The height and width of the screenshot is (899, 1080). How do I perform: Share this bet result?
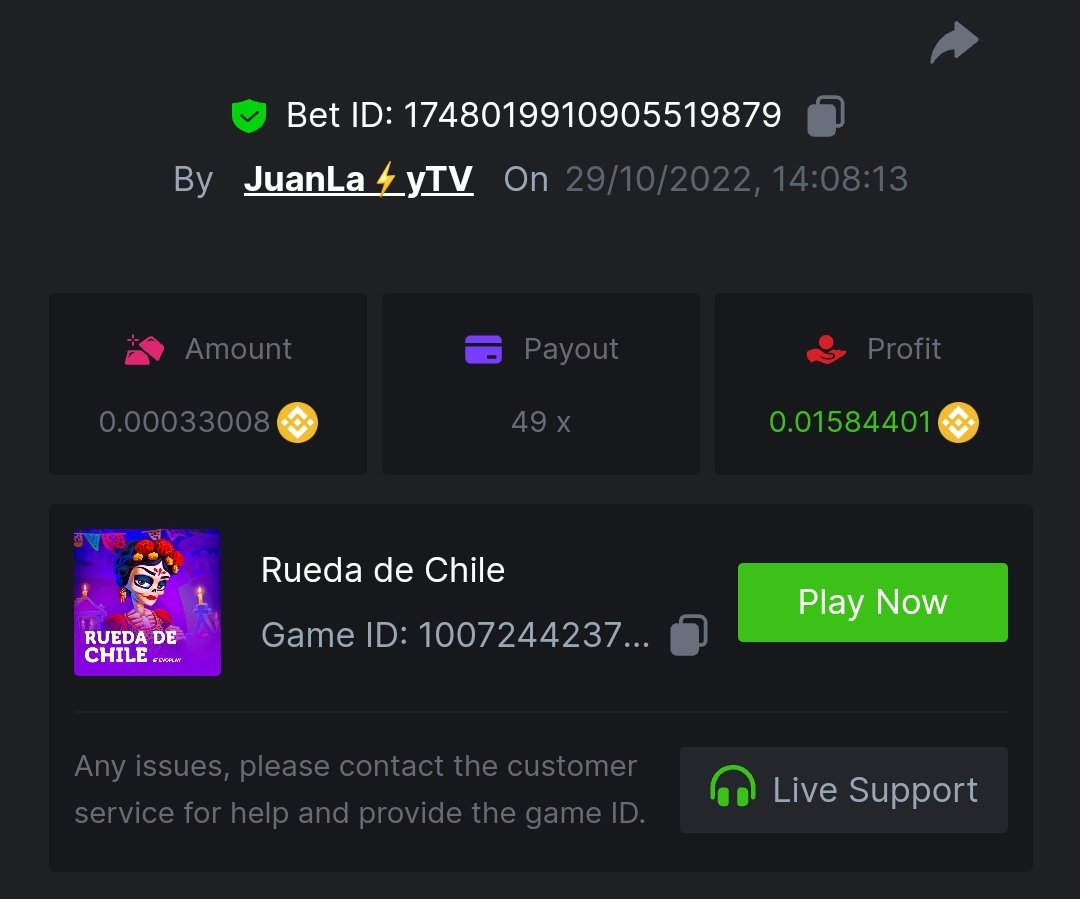953,44
